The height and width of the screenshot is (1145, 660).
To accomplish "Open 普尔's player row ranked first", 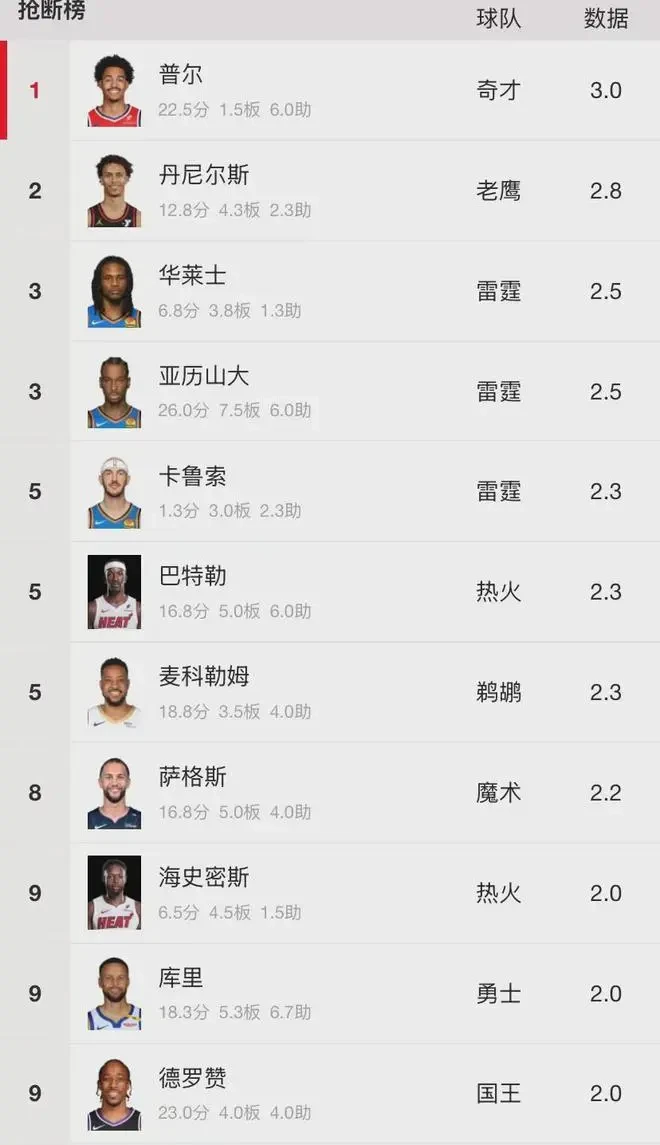I will coord(330,91).
